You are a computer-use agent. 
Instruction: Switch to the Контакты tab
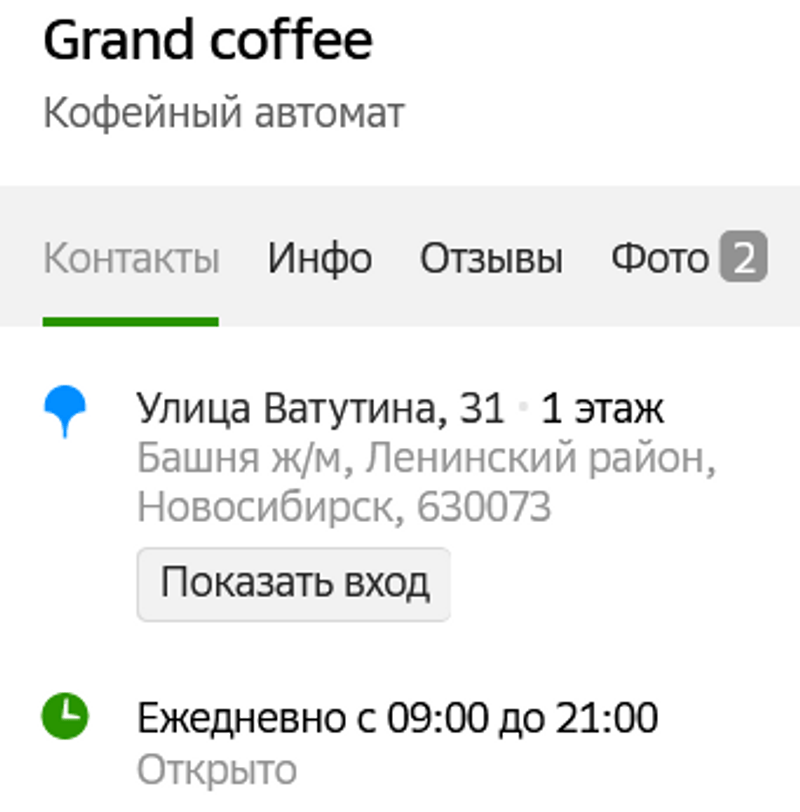coord(131,260)
